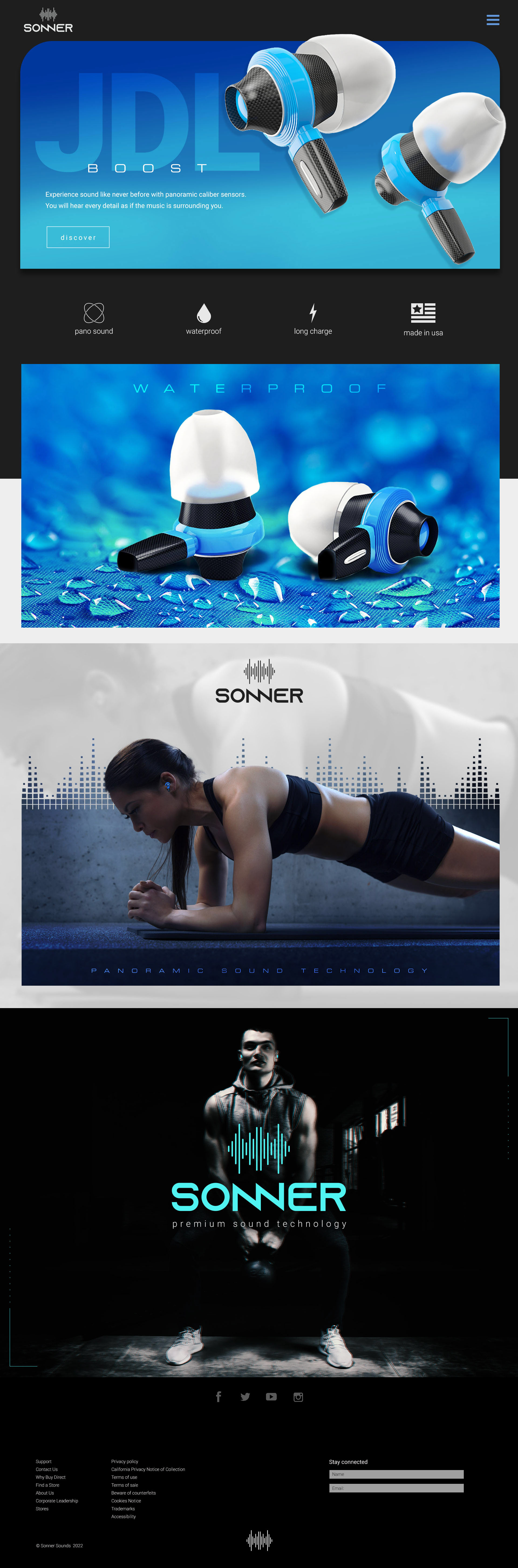The height and width of the screenshot is (1568, 518).
Task: Visit the YouTube channel
Action: (x=271, y=1396)
